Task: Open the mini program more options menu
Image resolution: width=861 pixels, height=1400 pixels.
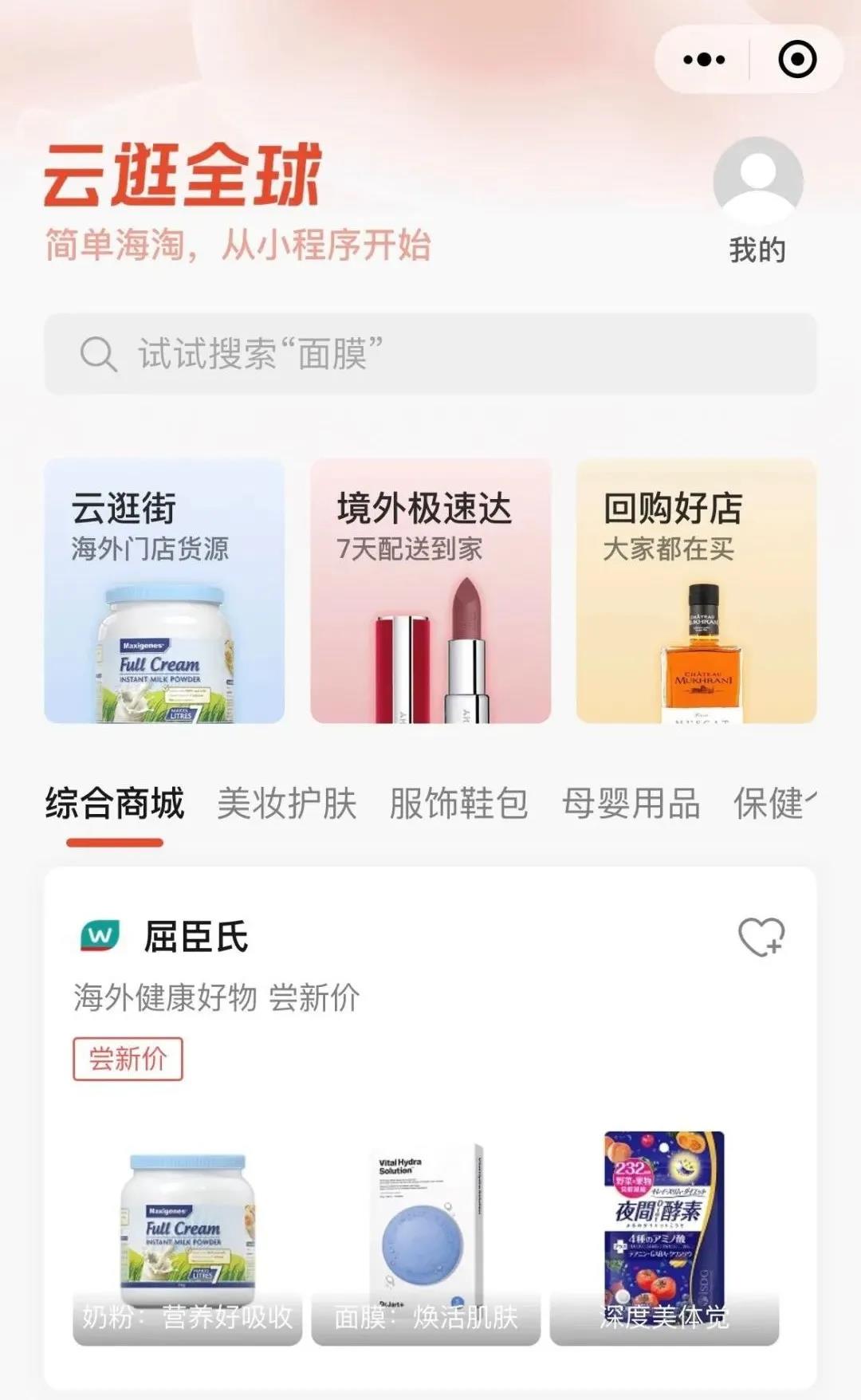Action: tap(704, 60)
